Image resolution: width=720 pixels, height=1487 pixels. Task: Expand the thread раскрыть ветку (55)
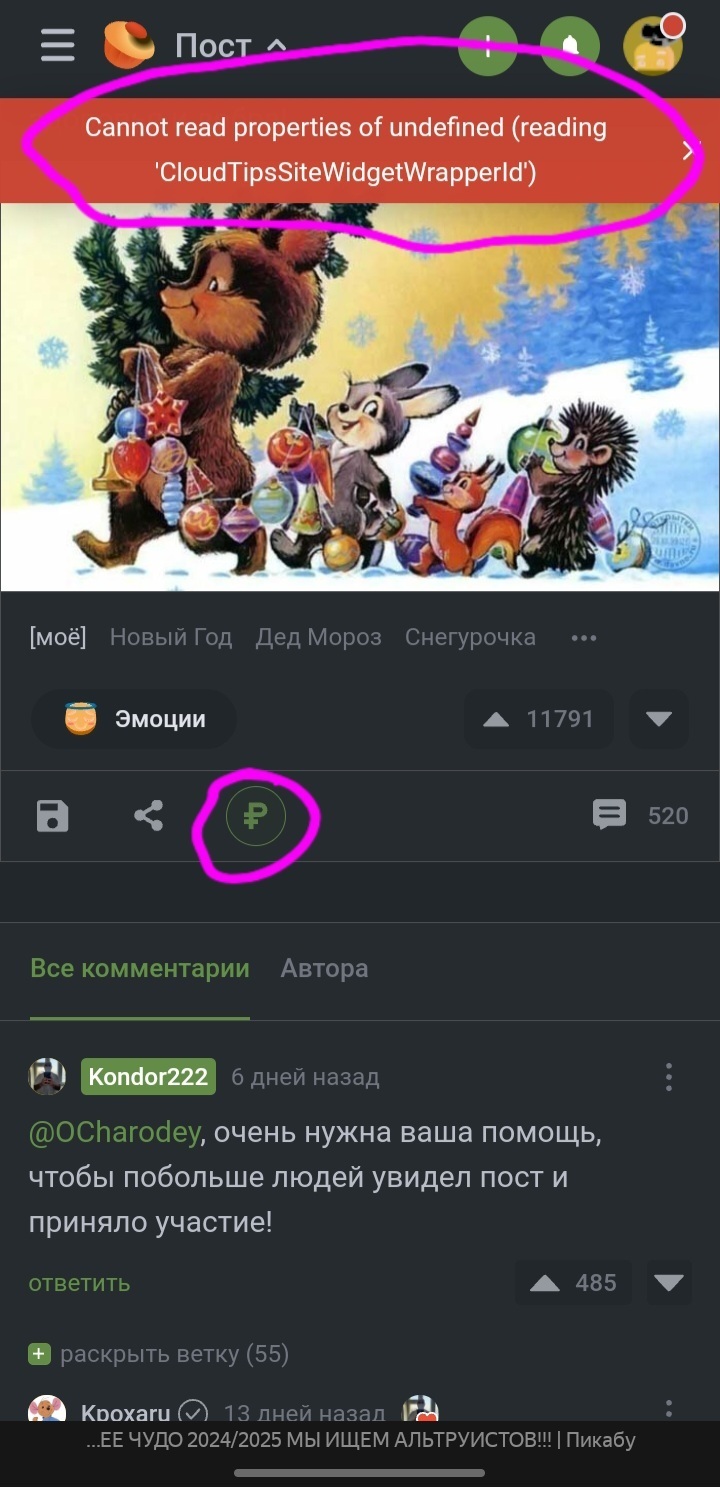click(159, 1354)
